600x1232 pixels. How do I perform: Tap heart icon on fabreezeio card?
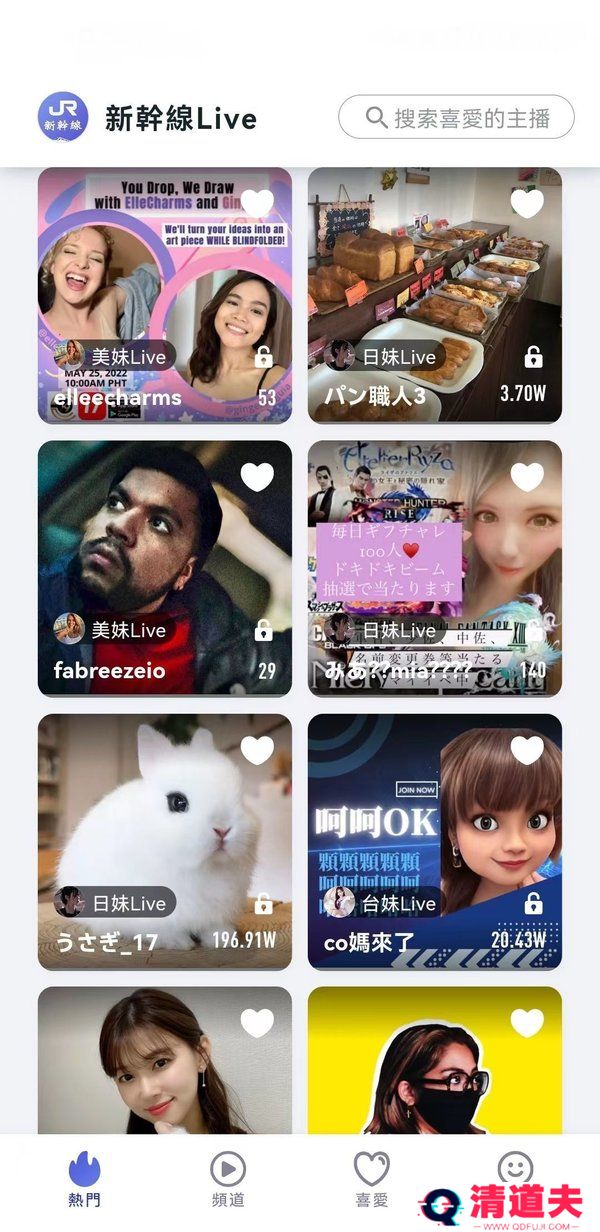pos(257,477)
